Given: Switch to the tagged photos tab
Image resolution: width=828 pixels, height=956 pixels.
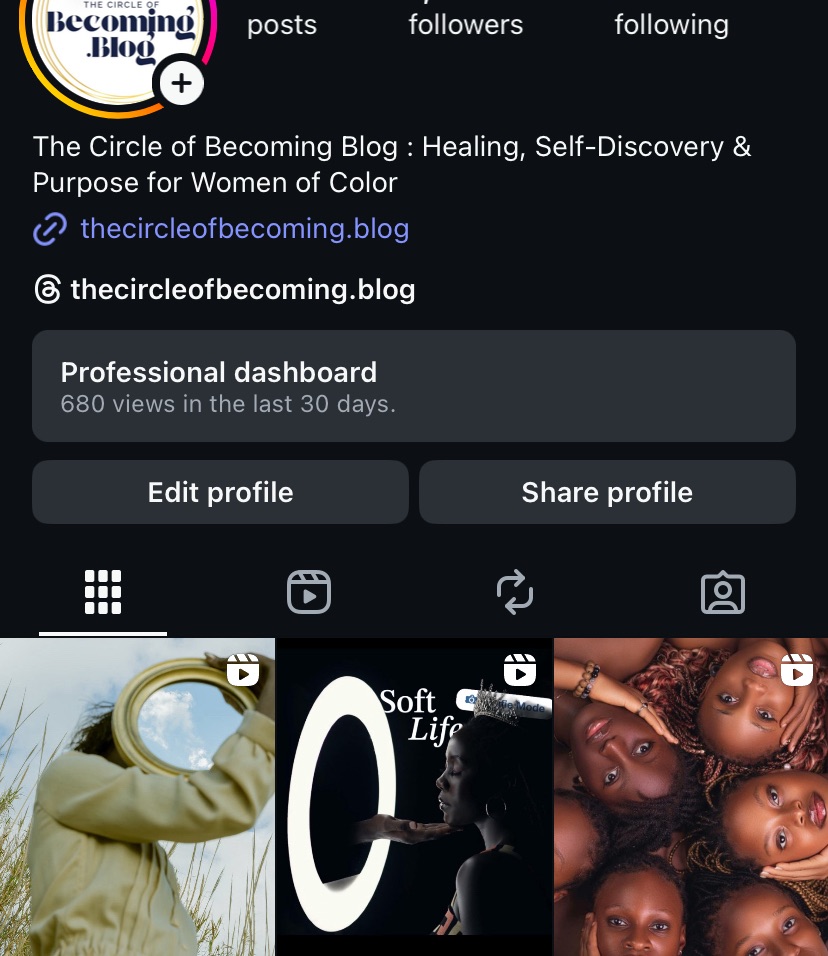Looking at the screenshot, I should (x=722, y=592).
